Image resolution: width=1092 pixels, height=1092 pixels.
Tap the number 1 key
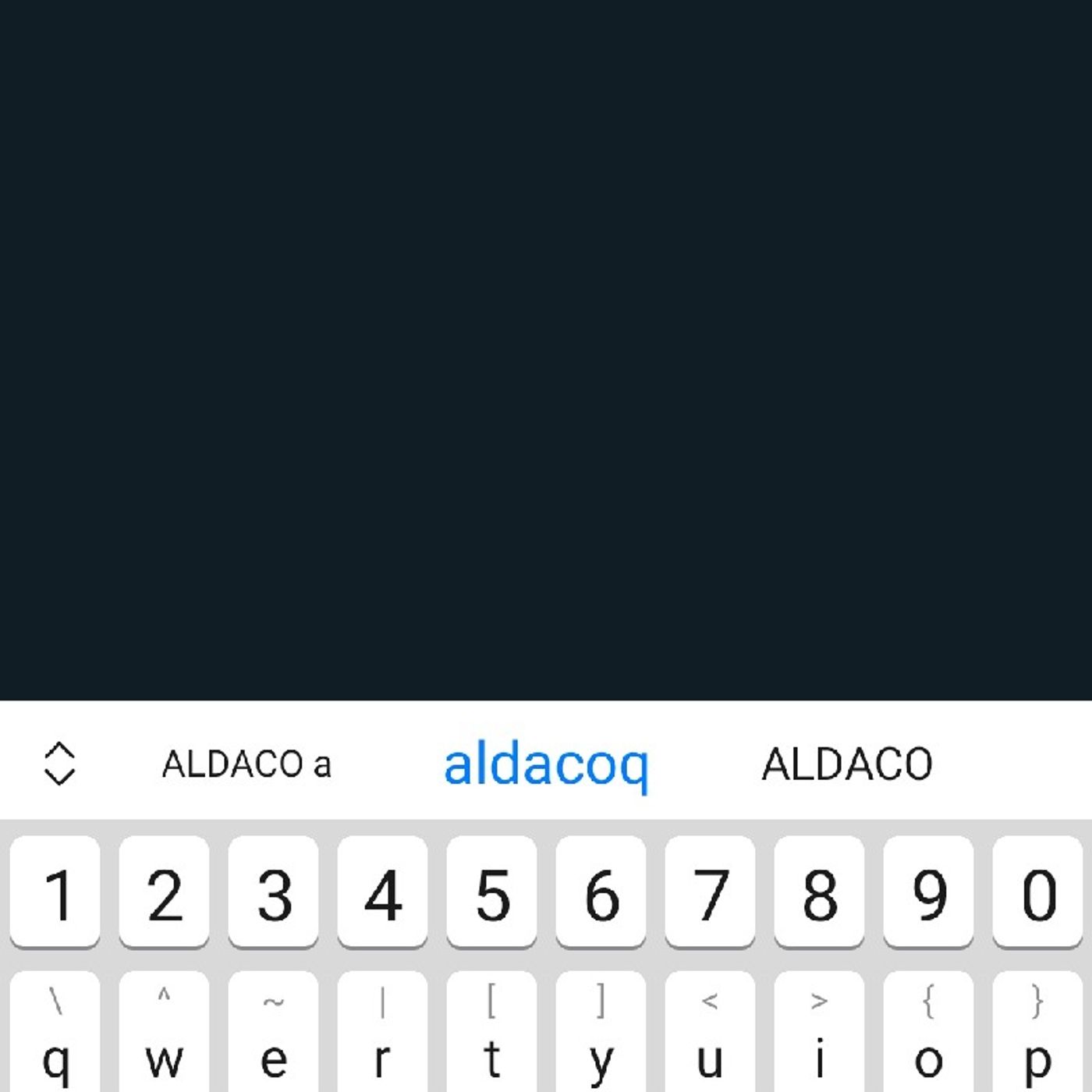coord(55,893)
